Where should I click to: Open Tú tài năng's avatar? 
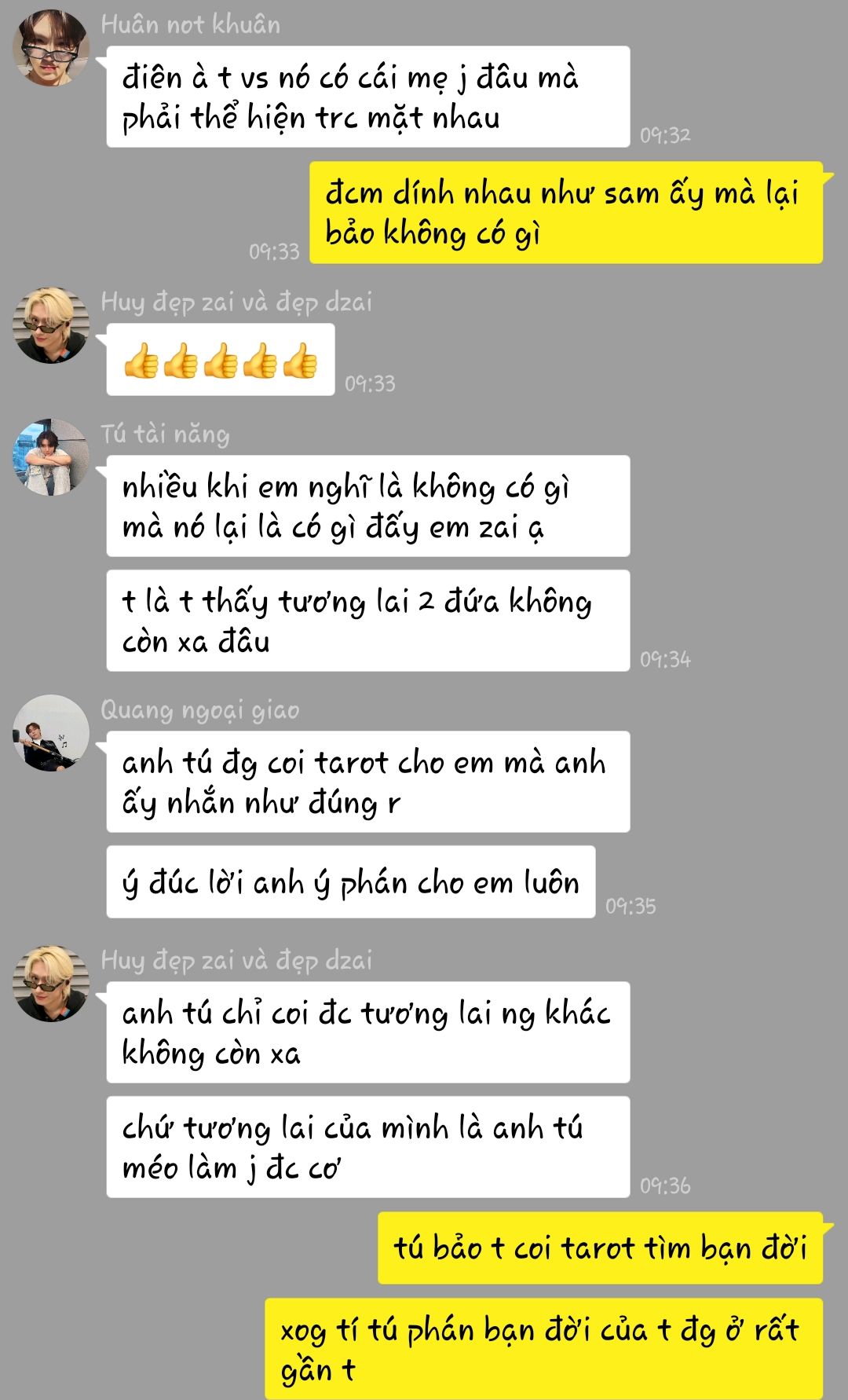point(51,457)
